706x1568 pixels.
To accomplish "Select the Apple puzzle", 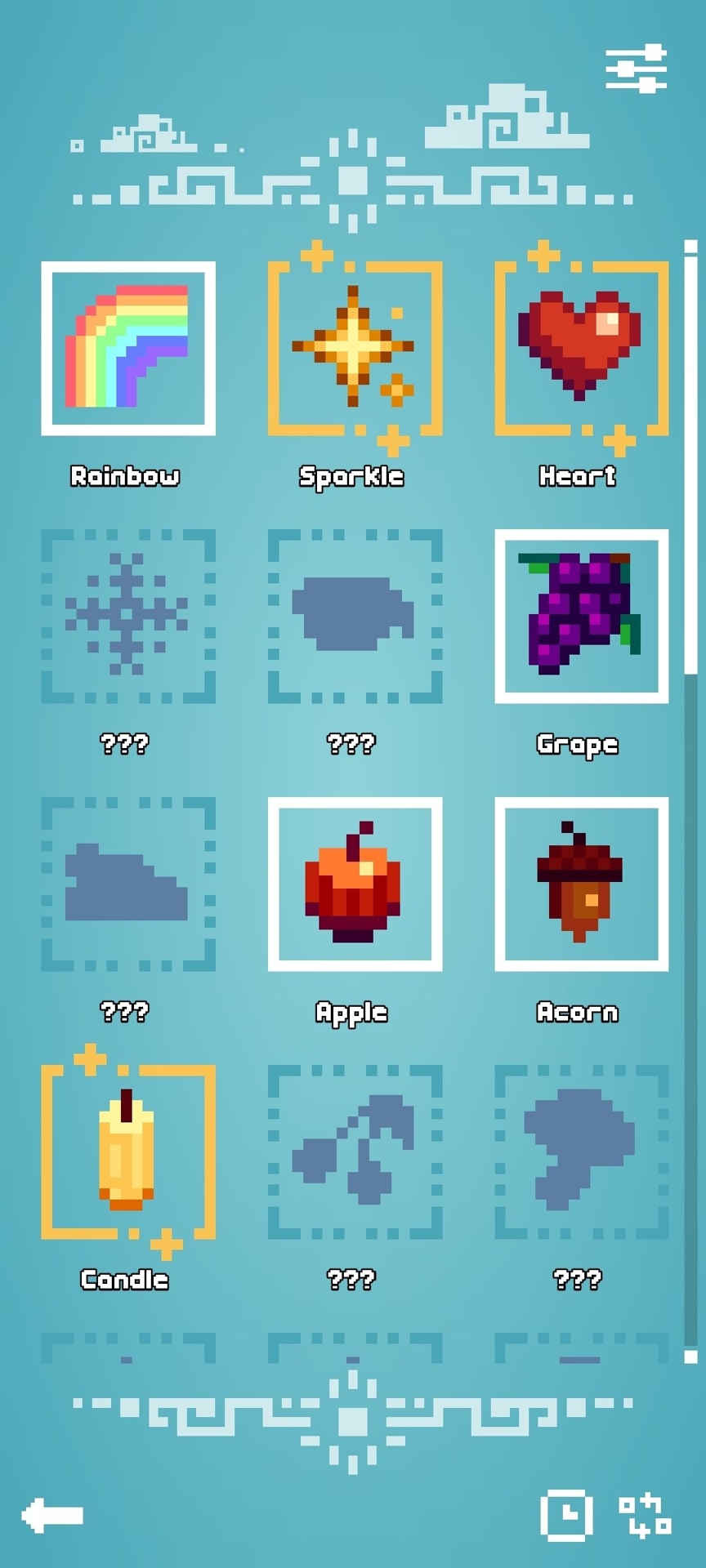I will click(x=355, y=884).
